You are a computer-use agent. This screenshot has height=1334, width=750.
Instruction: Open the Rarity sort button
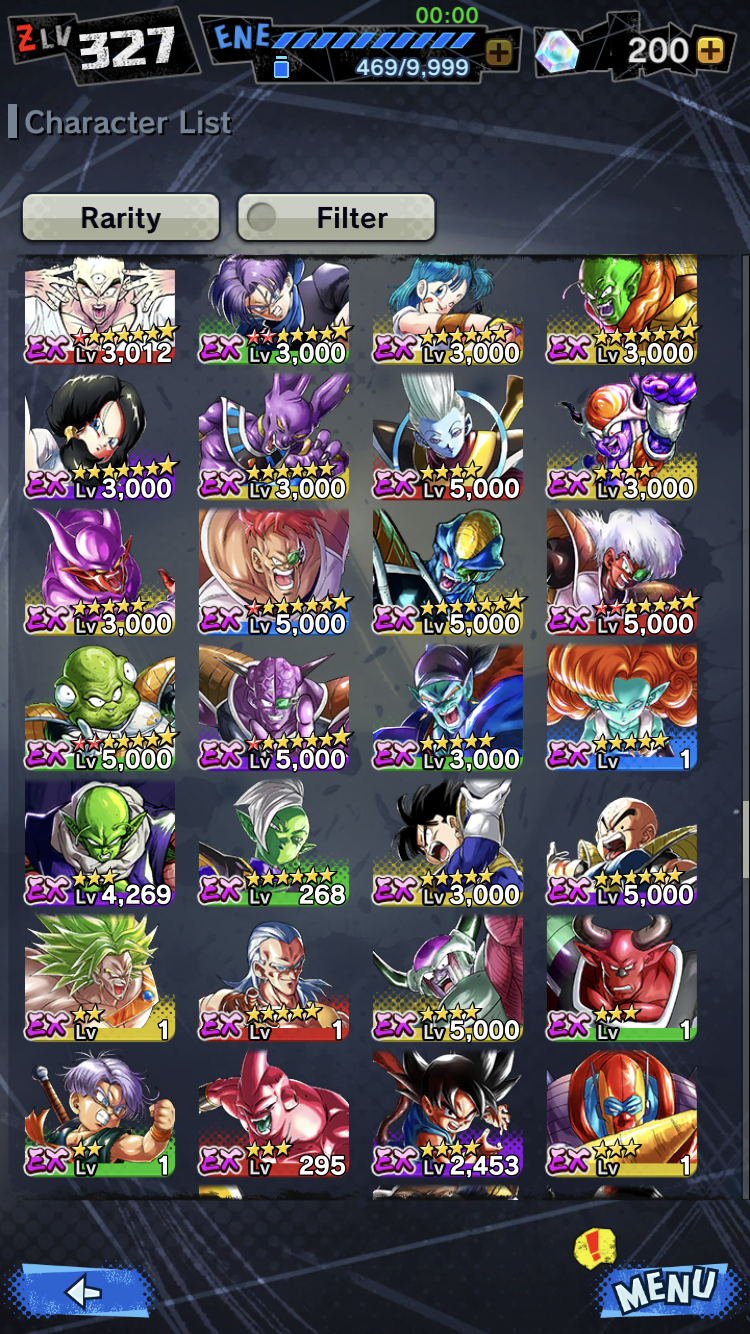121,217
